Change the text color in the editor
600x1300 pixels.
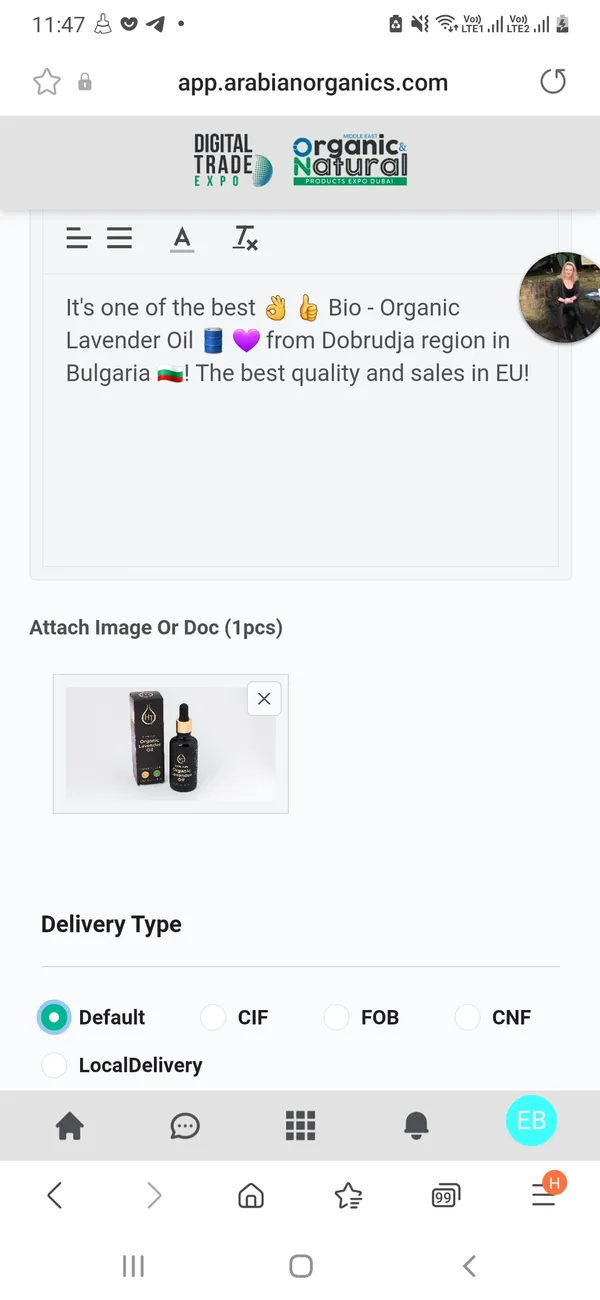tap(182, 238)
